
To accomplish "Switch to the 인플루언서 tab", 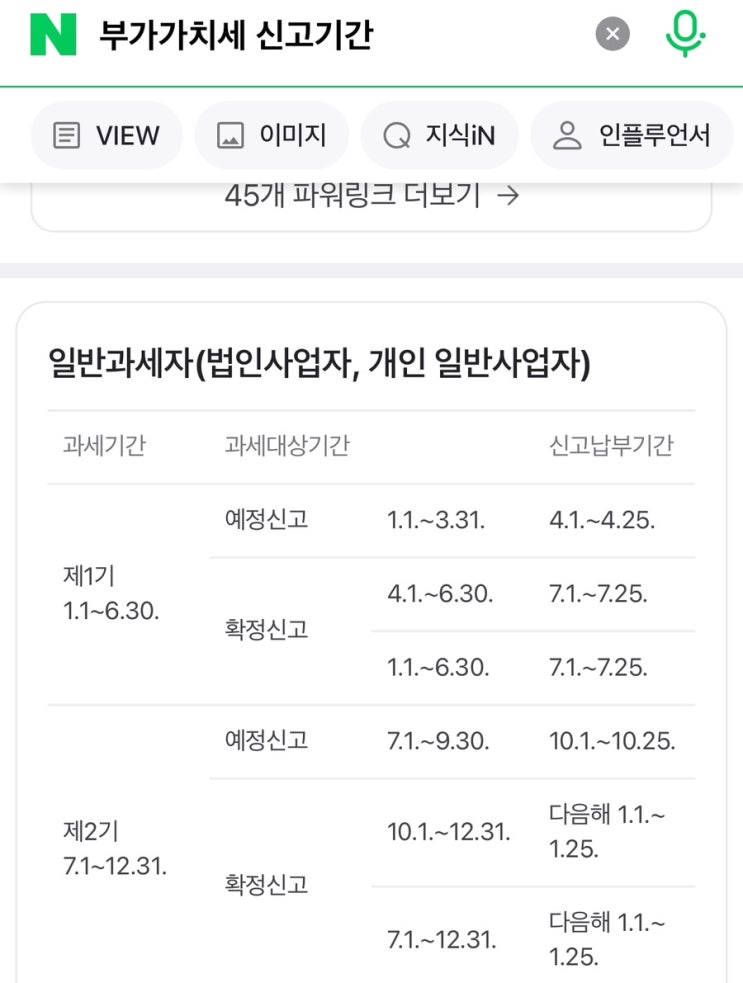I will (632, 135).
